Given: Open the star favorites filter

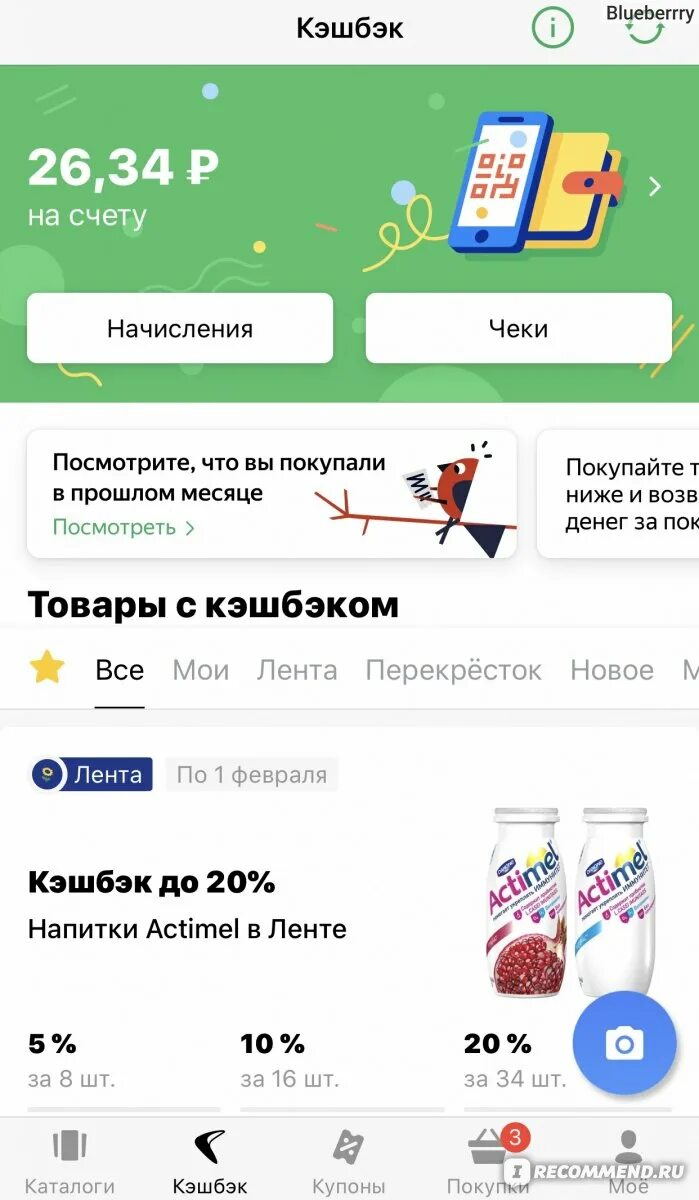Looking at the screenshot, I should pos(47,668).
